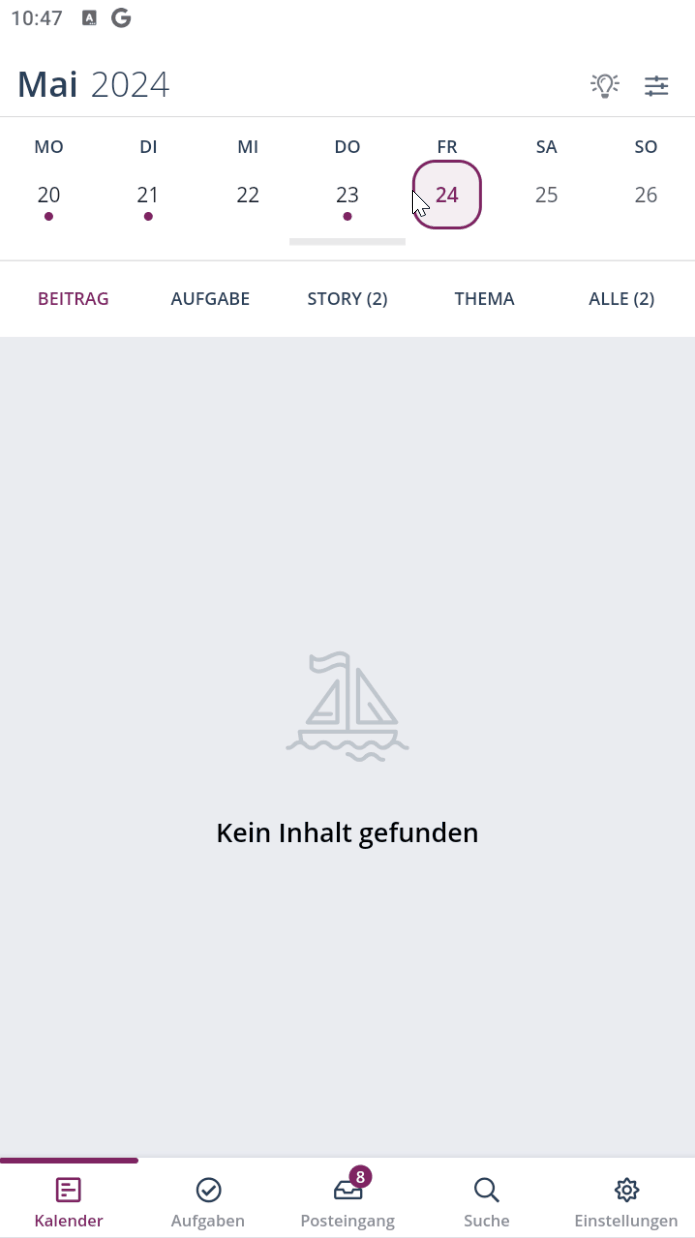Switch to the Thema tab
Image resolution: width=695 pixels, height=1238 pixels.
click(x=484, y=299)
